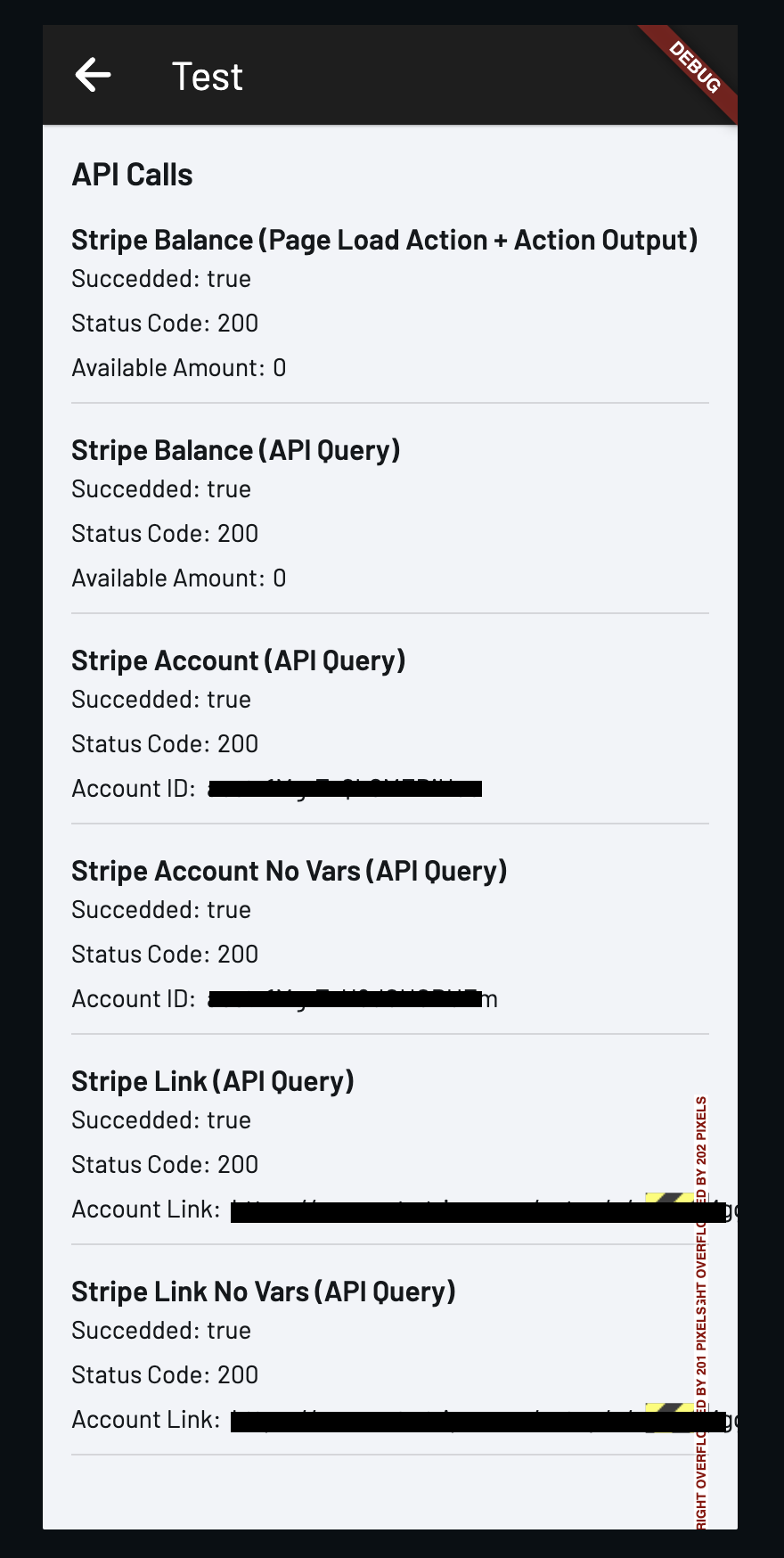Select the 'Succedded: true' line under Stripe Balance
Image resolution: width=784 pixels, height=1558 pixels.
[161, 278]
